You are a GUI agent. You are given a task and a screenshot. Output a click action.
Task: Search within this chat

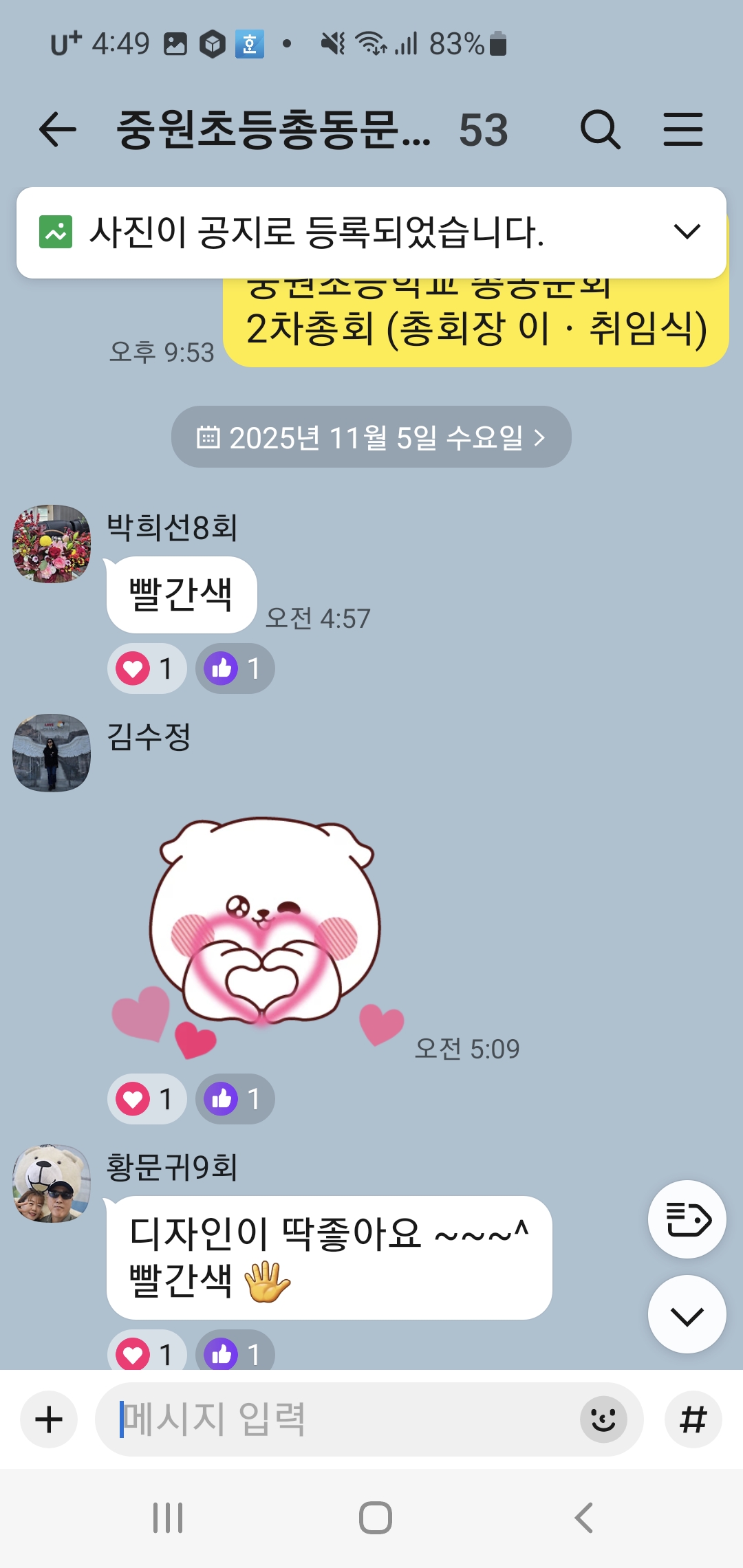coord(600,130)
